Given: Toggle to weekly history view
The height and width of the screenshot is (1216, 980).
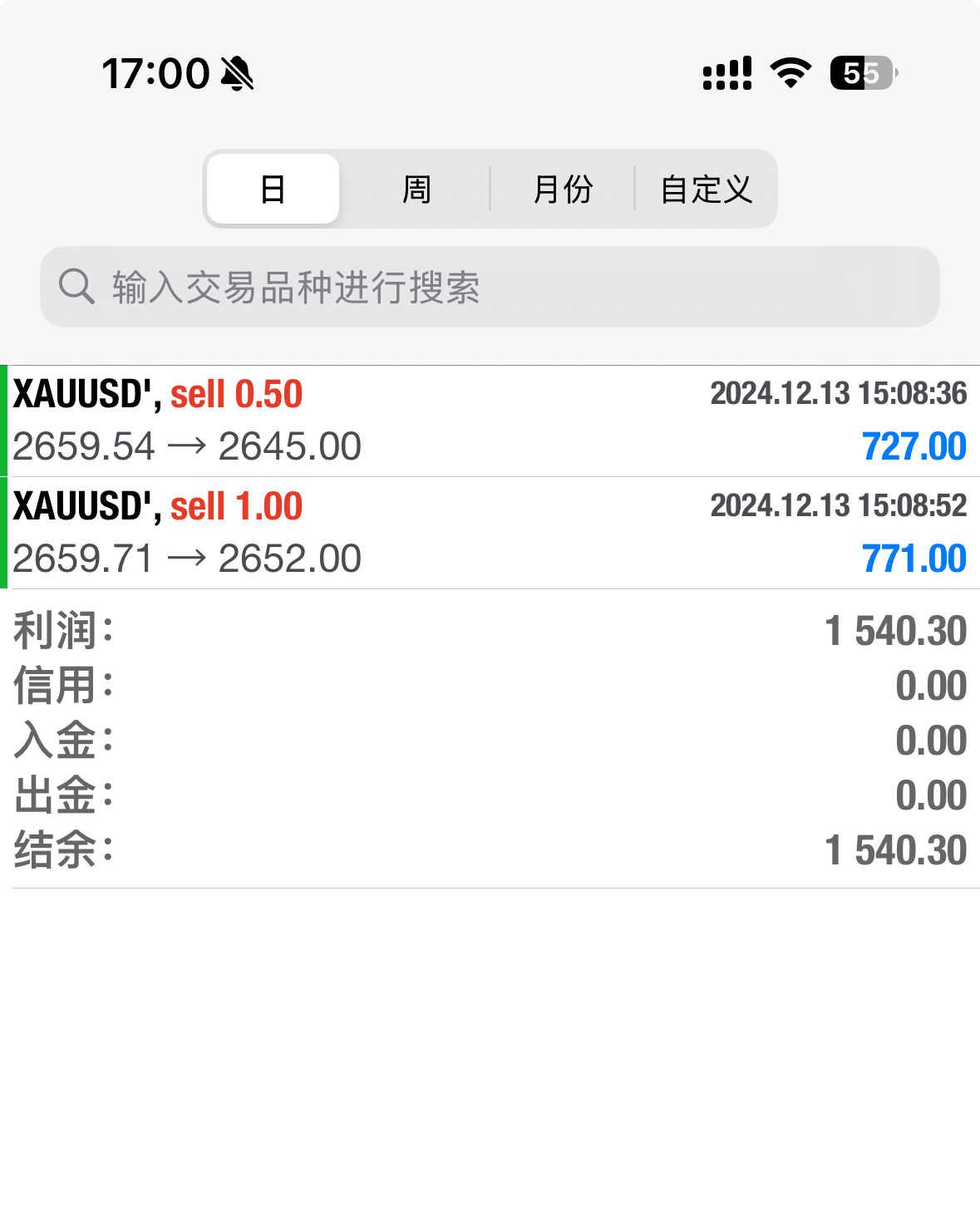Looking at the screenshot, I should (416, 189).
